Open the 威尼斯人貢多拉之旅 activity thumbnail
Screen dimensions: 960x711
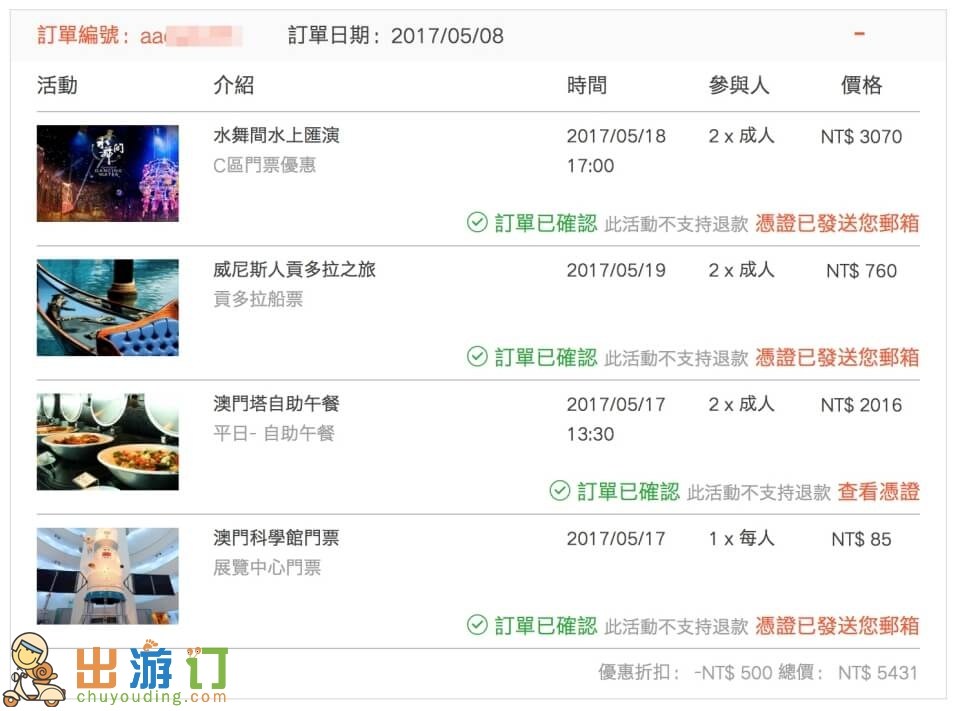point(108,307)
